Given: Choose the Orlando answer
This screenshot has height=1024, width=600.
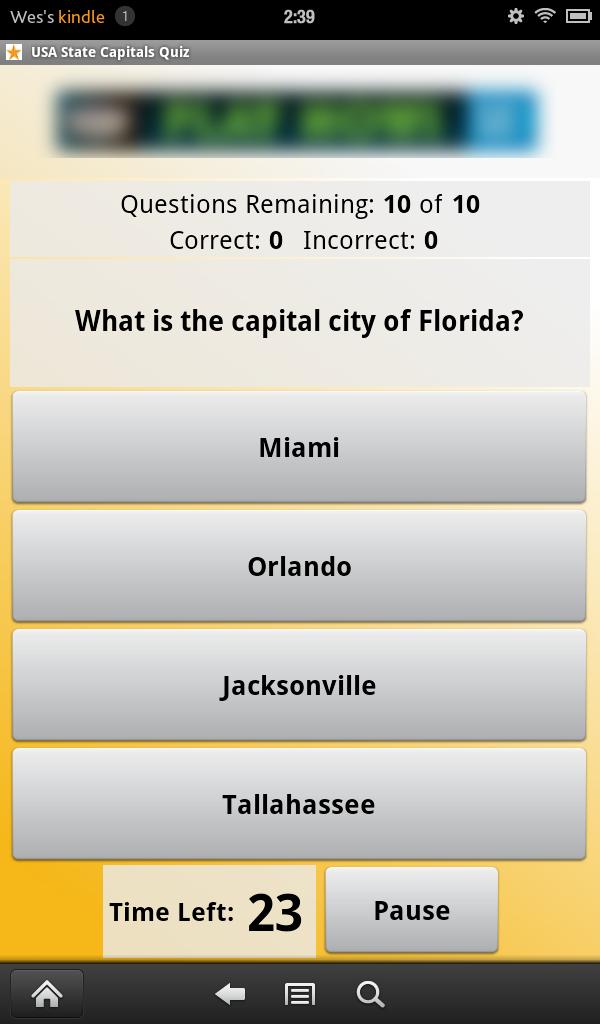Looking at the screenshot, I should 299,566.
